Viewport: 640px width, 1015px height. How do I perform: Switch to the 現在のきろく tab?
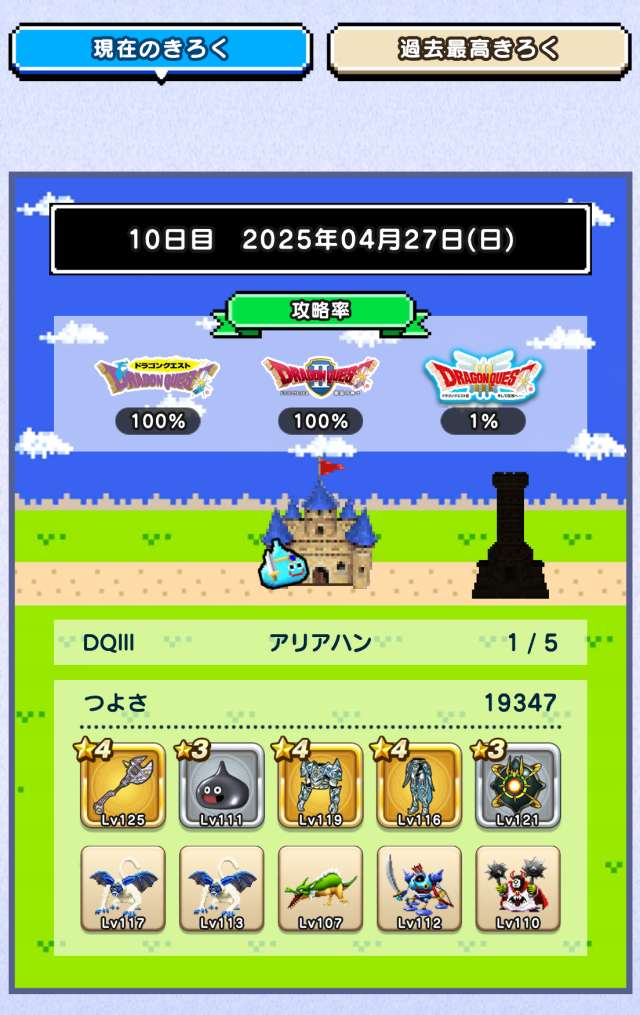(161, 49)
